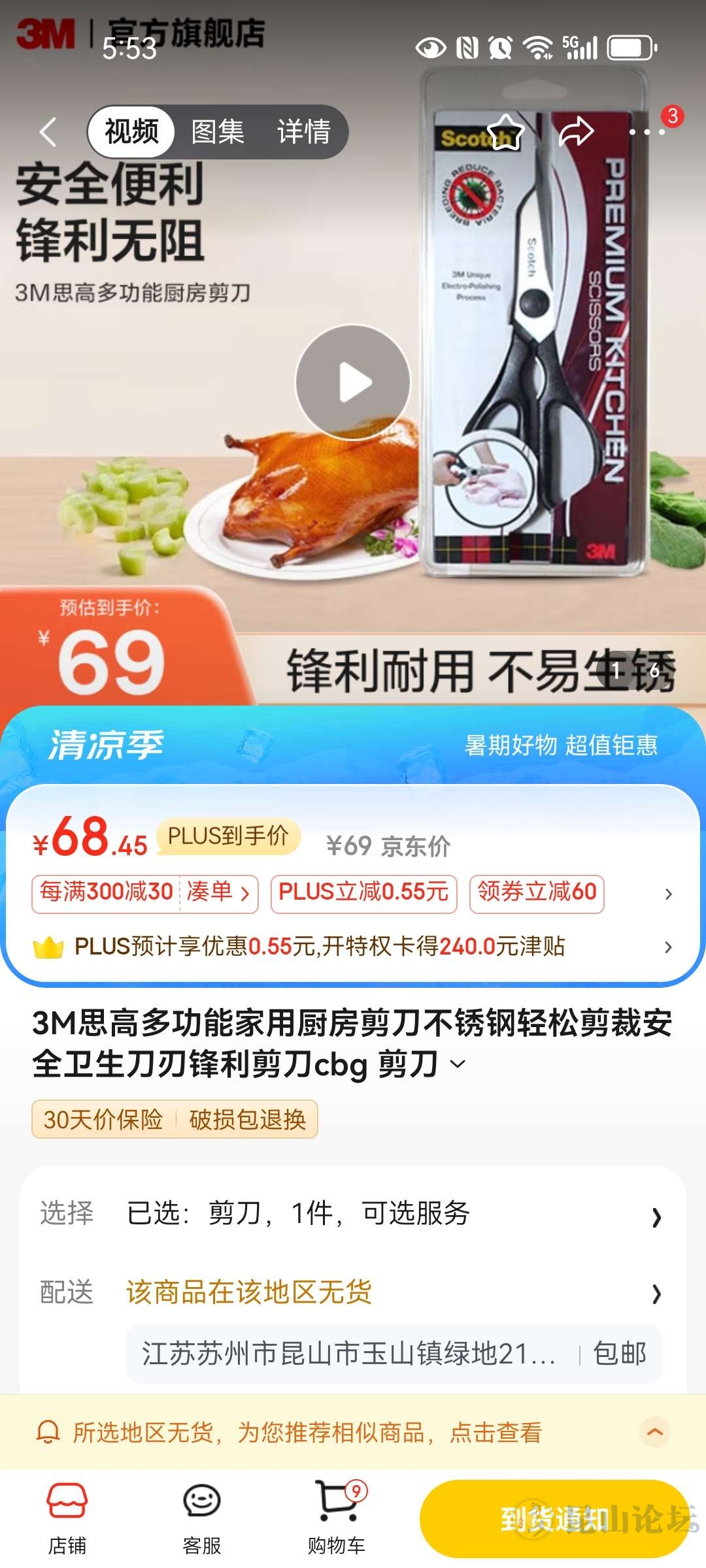Favorite this product with the star icon
The height and width of the screenshot is (1568, 706).
click(x=505, y=132)
